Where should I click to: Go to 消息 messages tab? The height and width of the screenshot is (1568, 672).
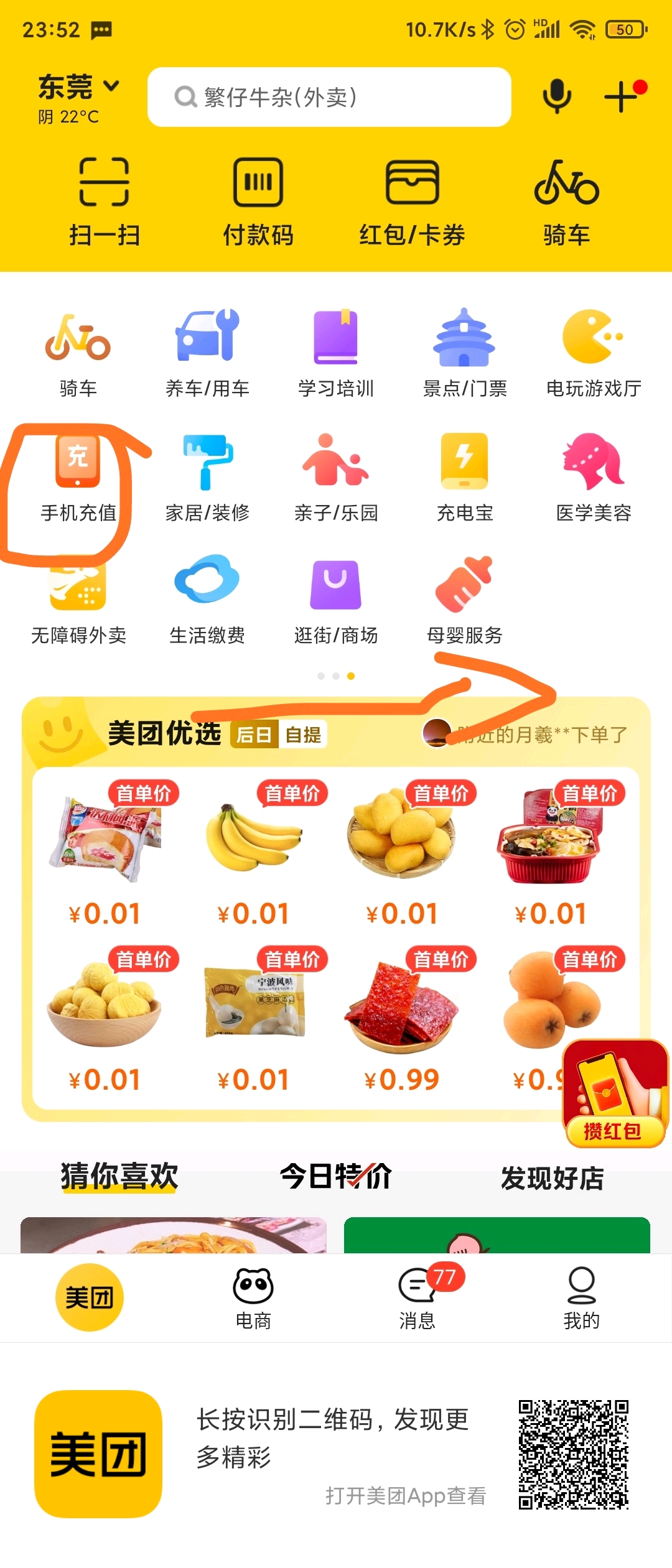click(418, 1297)
